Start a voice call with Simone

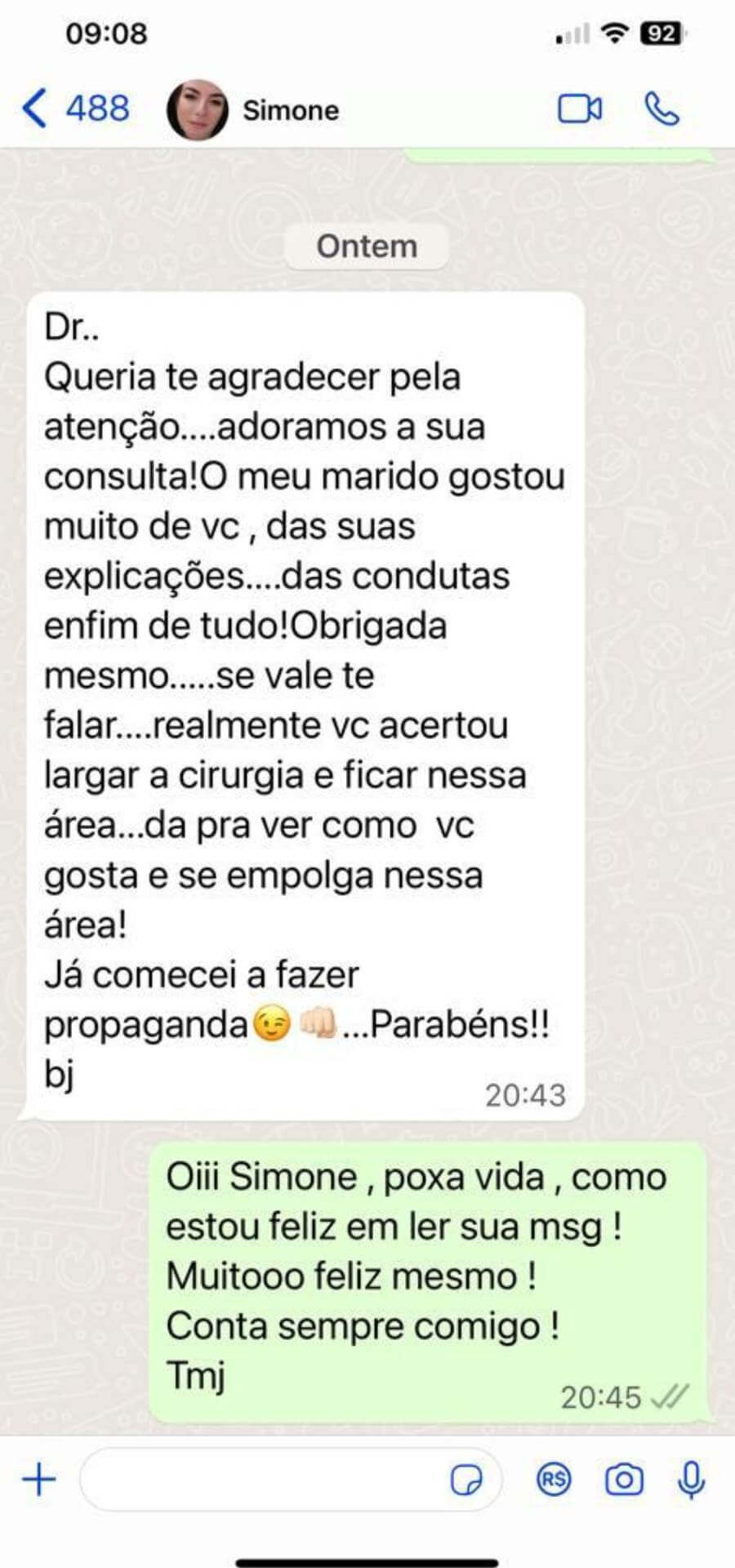(661, 109)
